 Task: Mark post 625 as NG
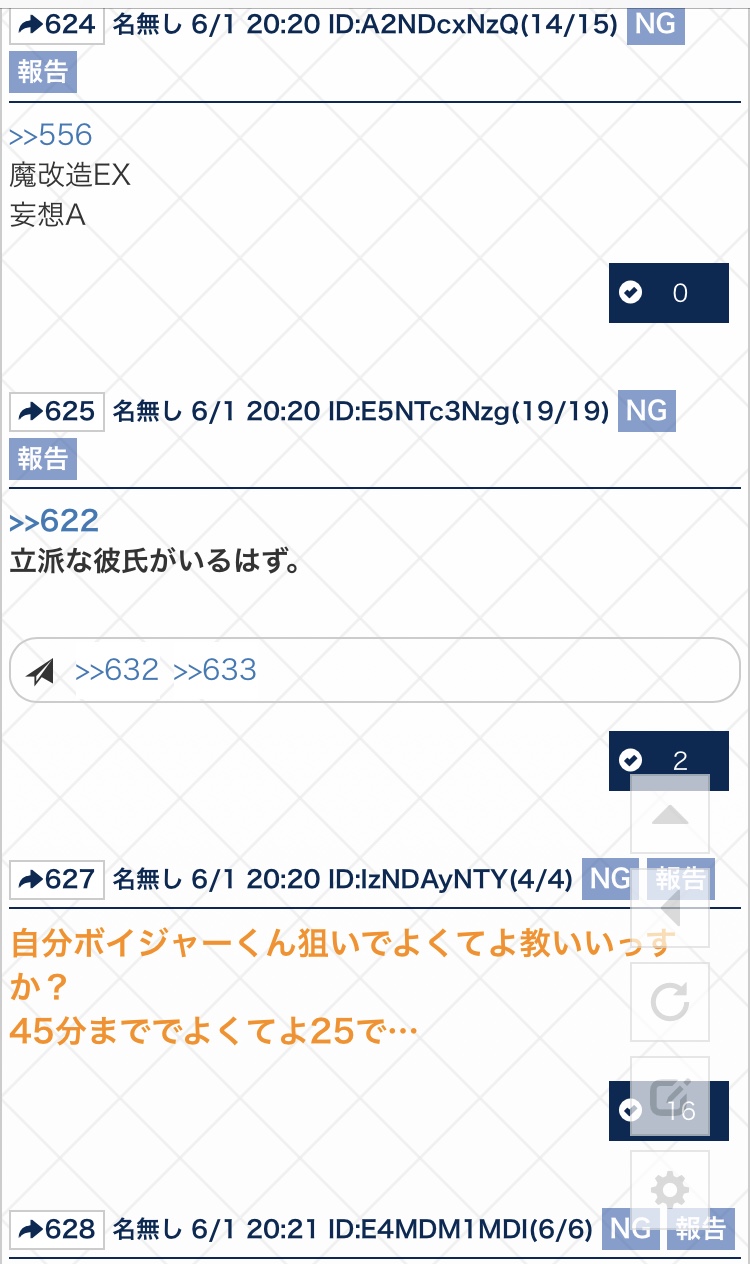coord(647,410)
